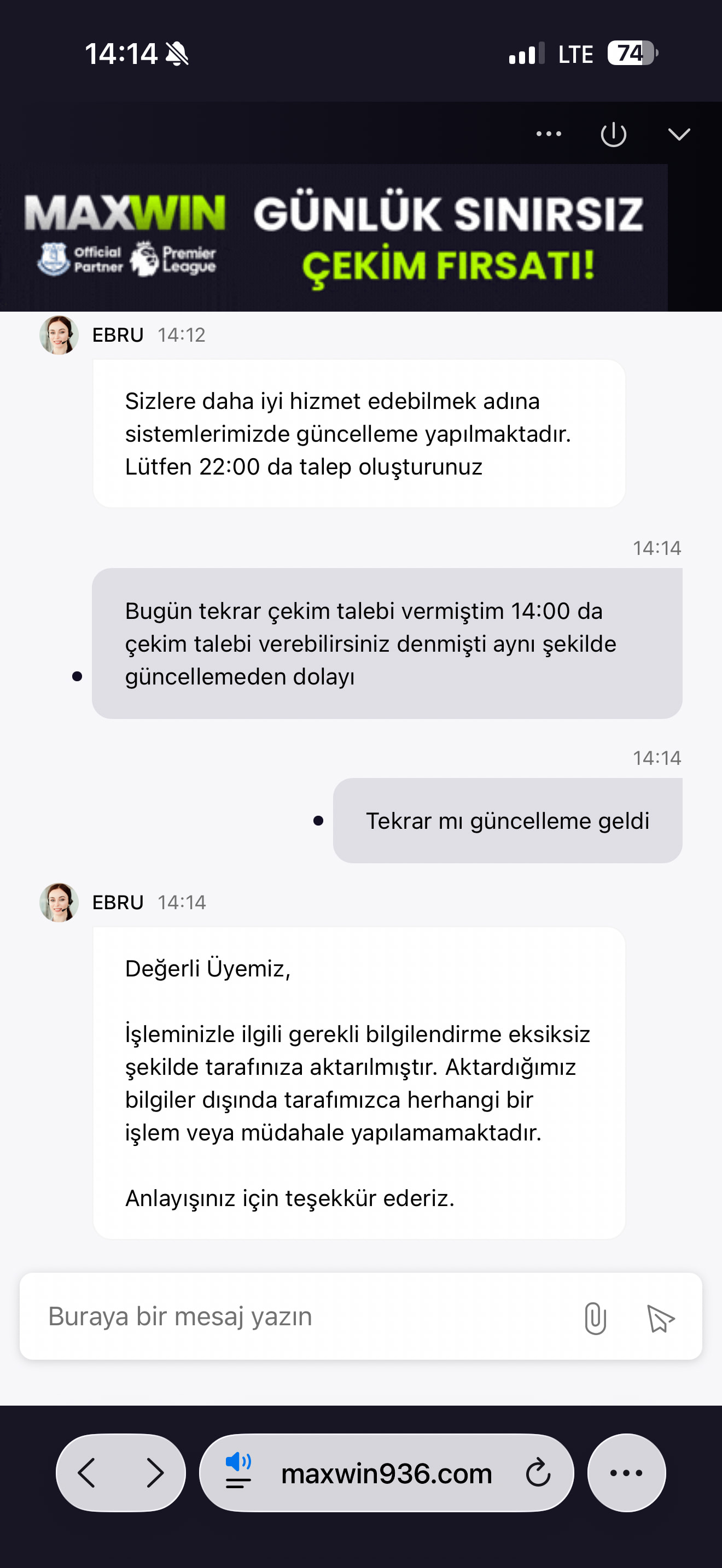Screen dimensions: 722x1568
Task: Reload the current page
Action: coord(538,1473)
